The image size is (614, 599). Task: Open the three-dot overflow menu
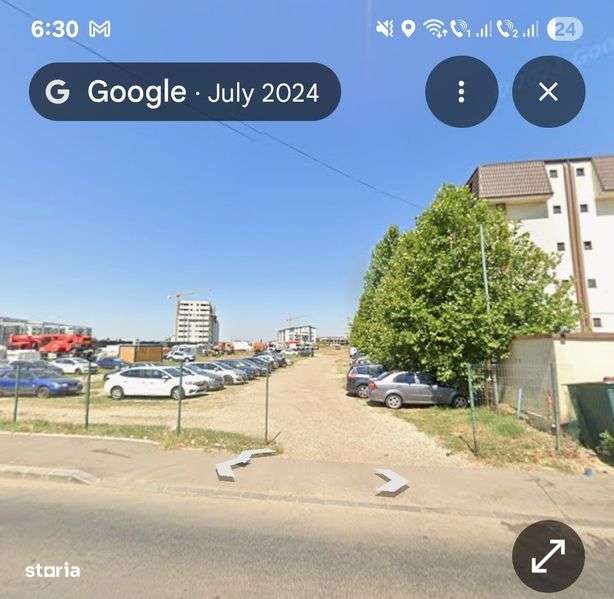click(461, 92)
